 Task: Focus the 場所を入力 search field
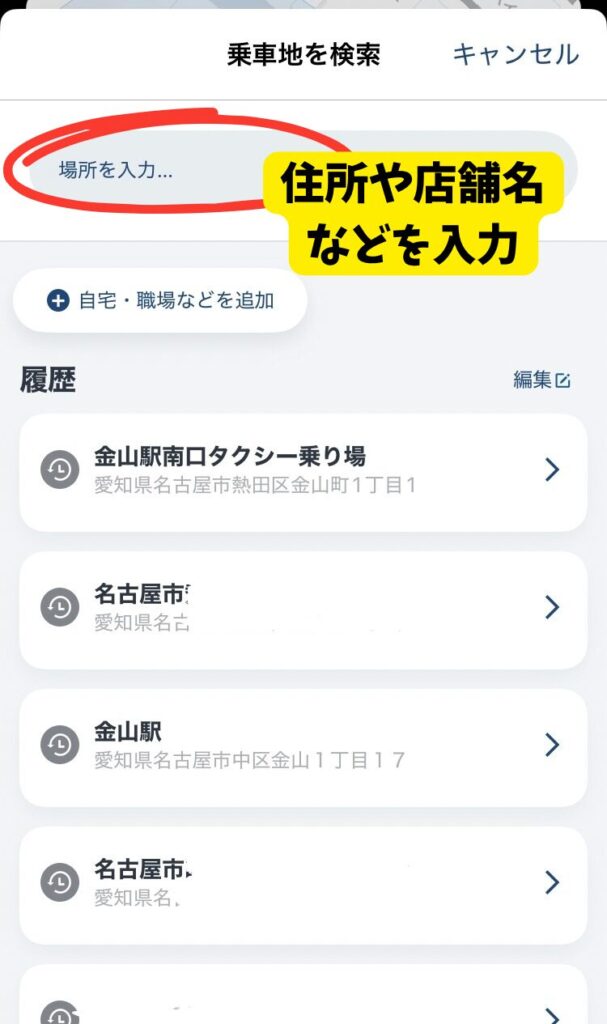pyautogui.click(x=303, y=170)
